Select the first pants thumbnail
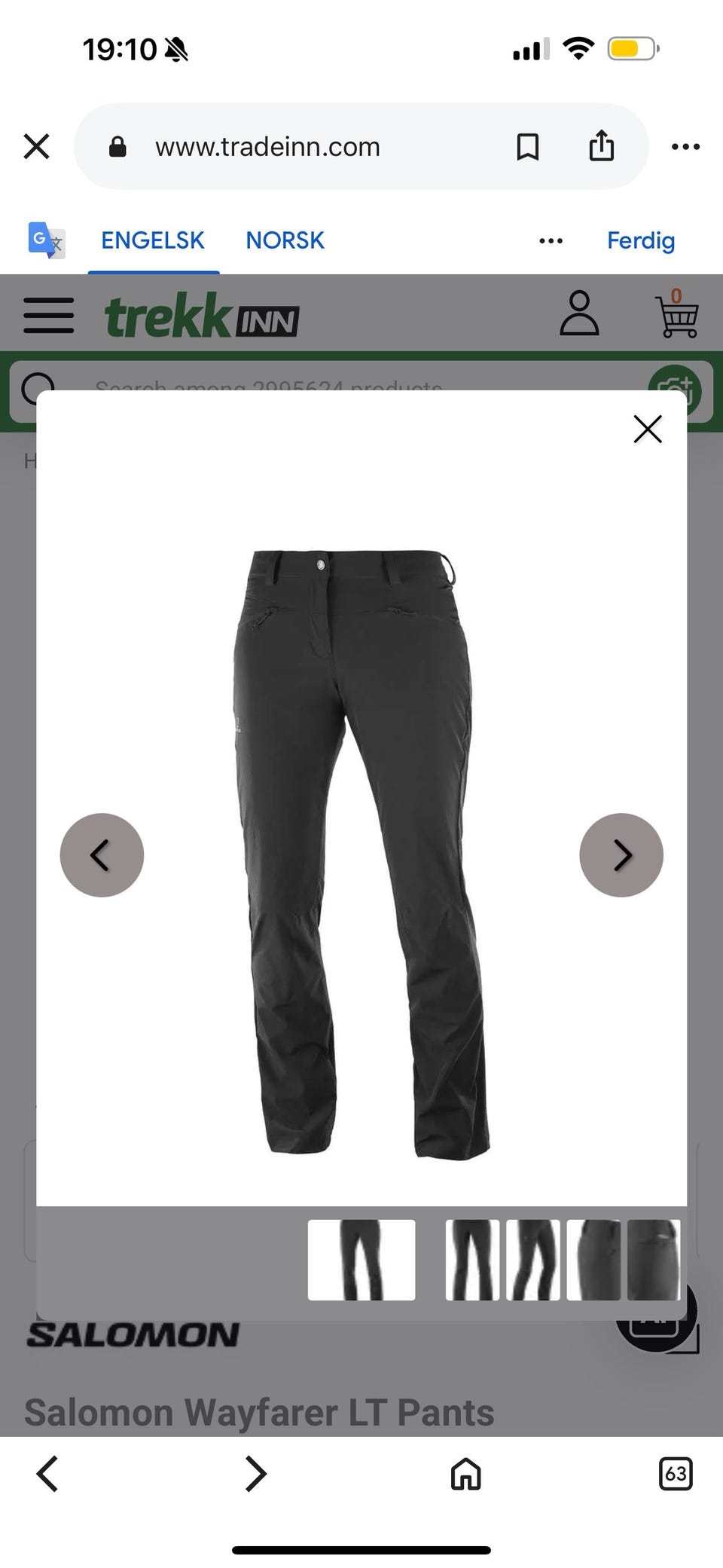Image resolution: width=723 pixels, height=1568 pixels. point(361,1260)
